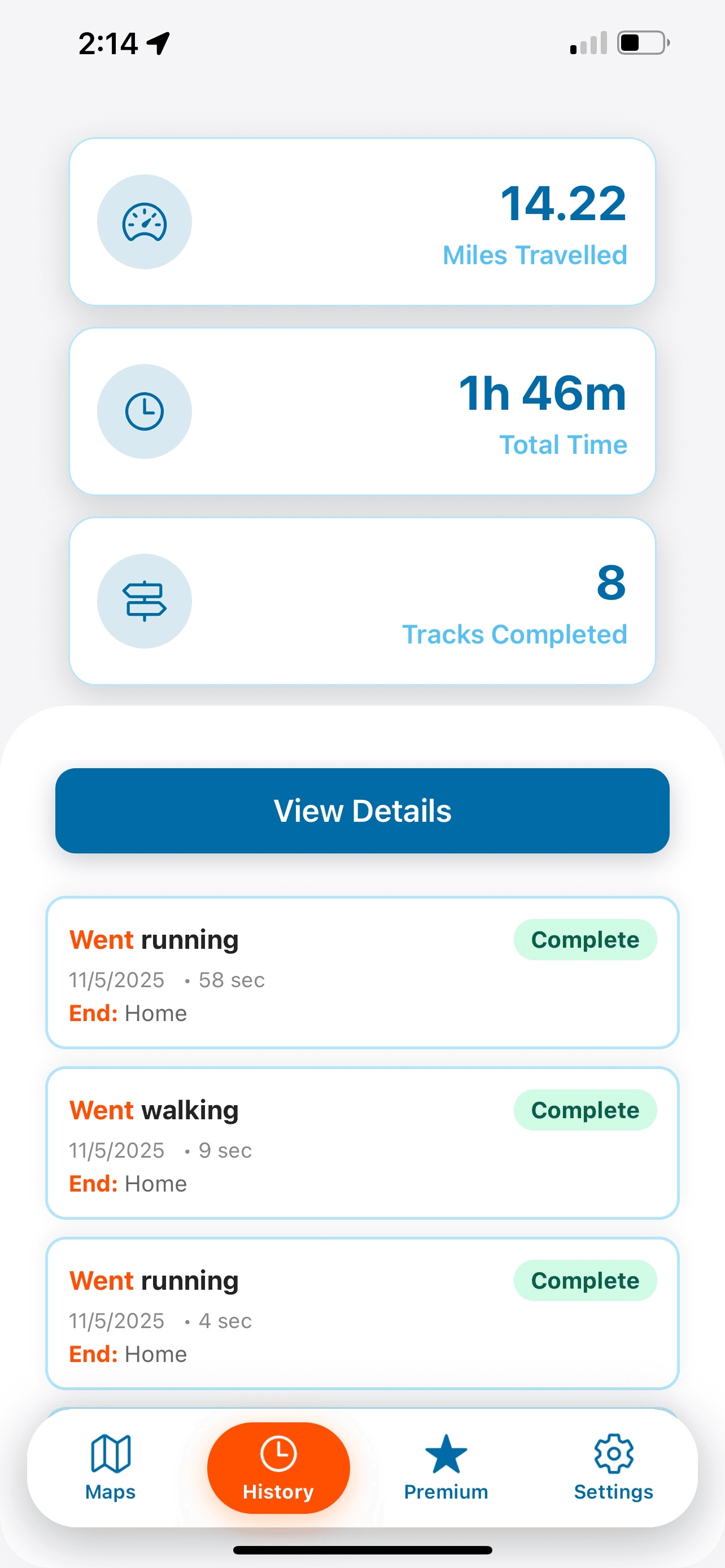
Task: Click End: Home on the walking entry
Action: point(128,1182)
